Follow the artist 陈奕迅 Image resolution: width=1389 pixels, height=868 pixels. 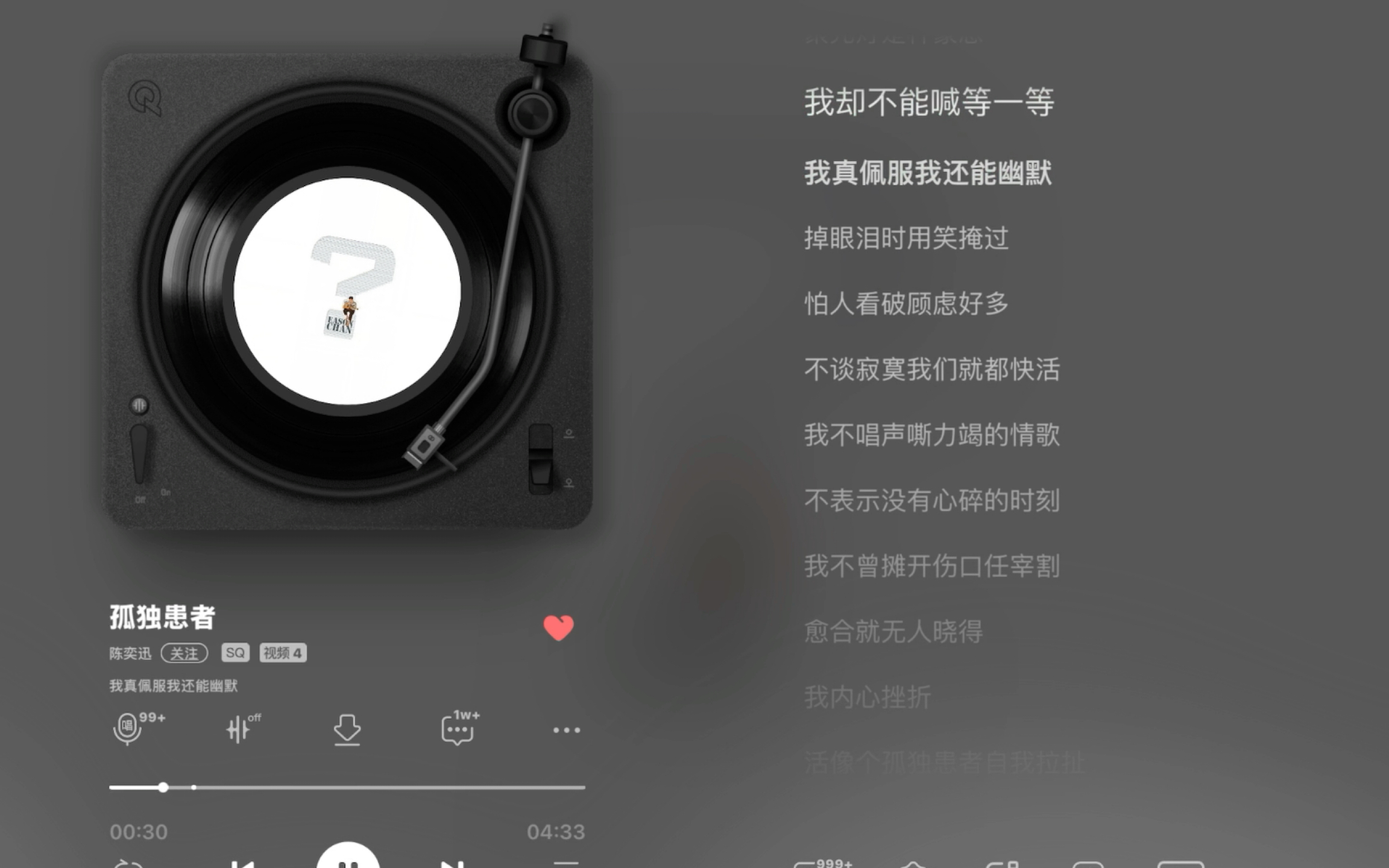click(x=184, y=653)
